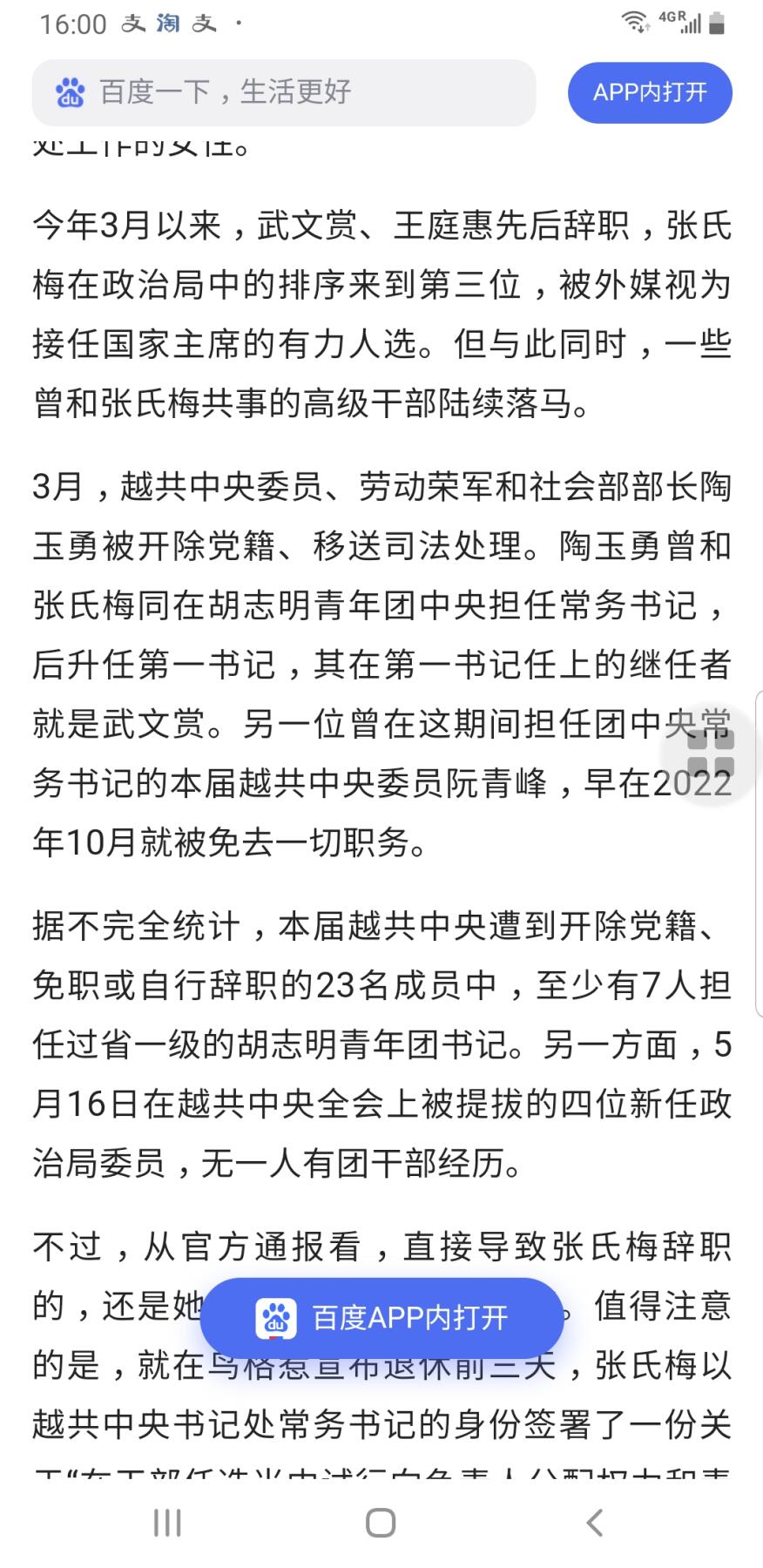The width and height of the screenshot is (763, 1568).
Task: Open the floating grid shortcut icon
Action: coord(711,753)
